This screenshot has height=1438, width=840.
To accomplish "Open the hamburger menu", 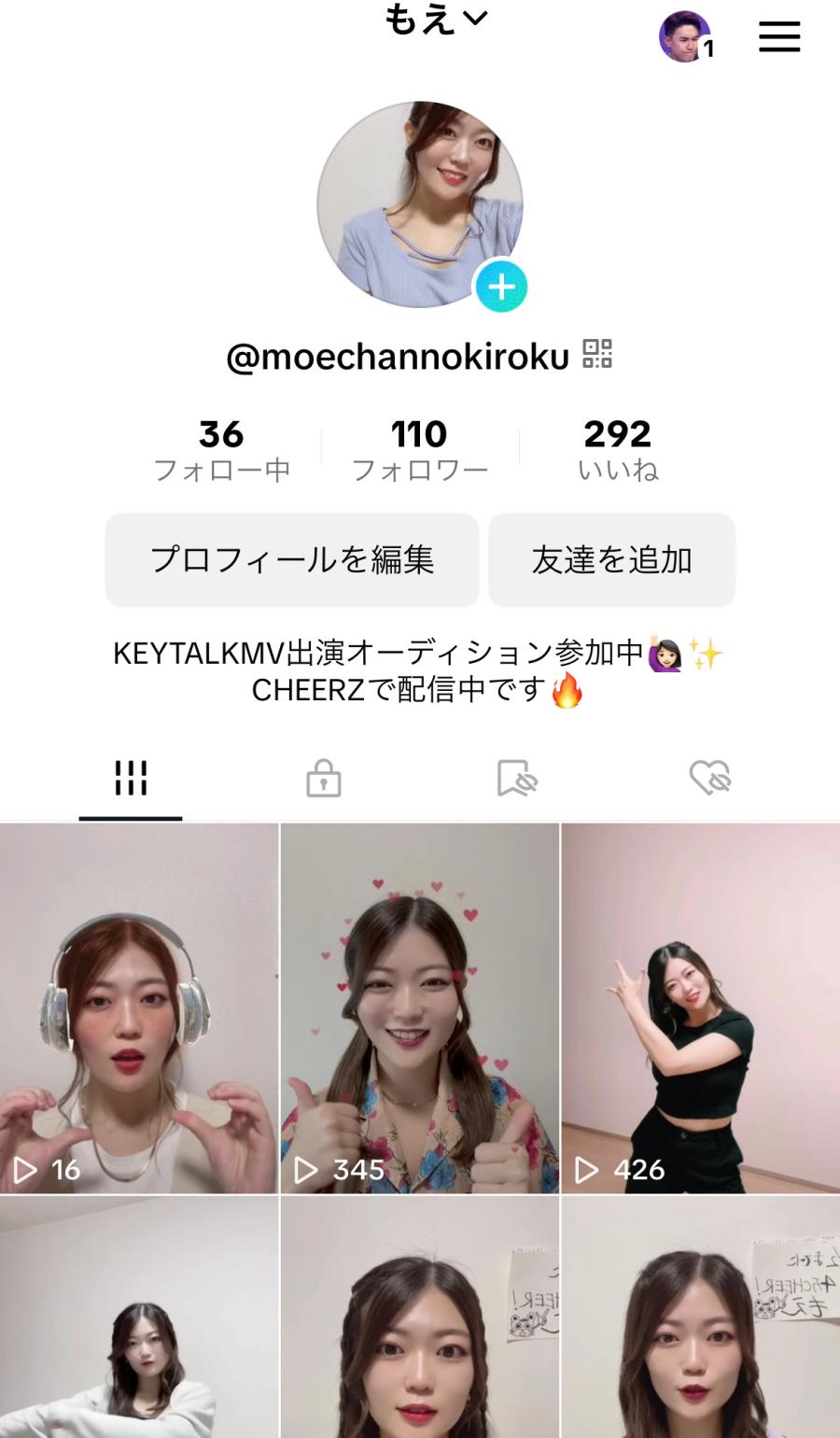I will [x=779, y=37].
